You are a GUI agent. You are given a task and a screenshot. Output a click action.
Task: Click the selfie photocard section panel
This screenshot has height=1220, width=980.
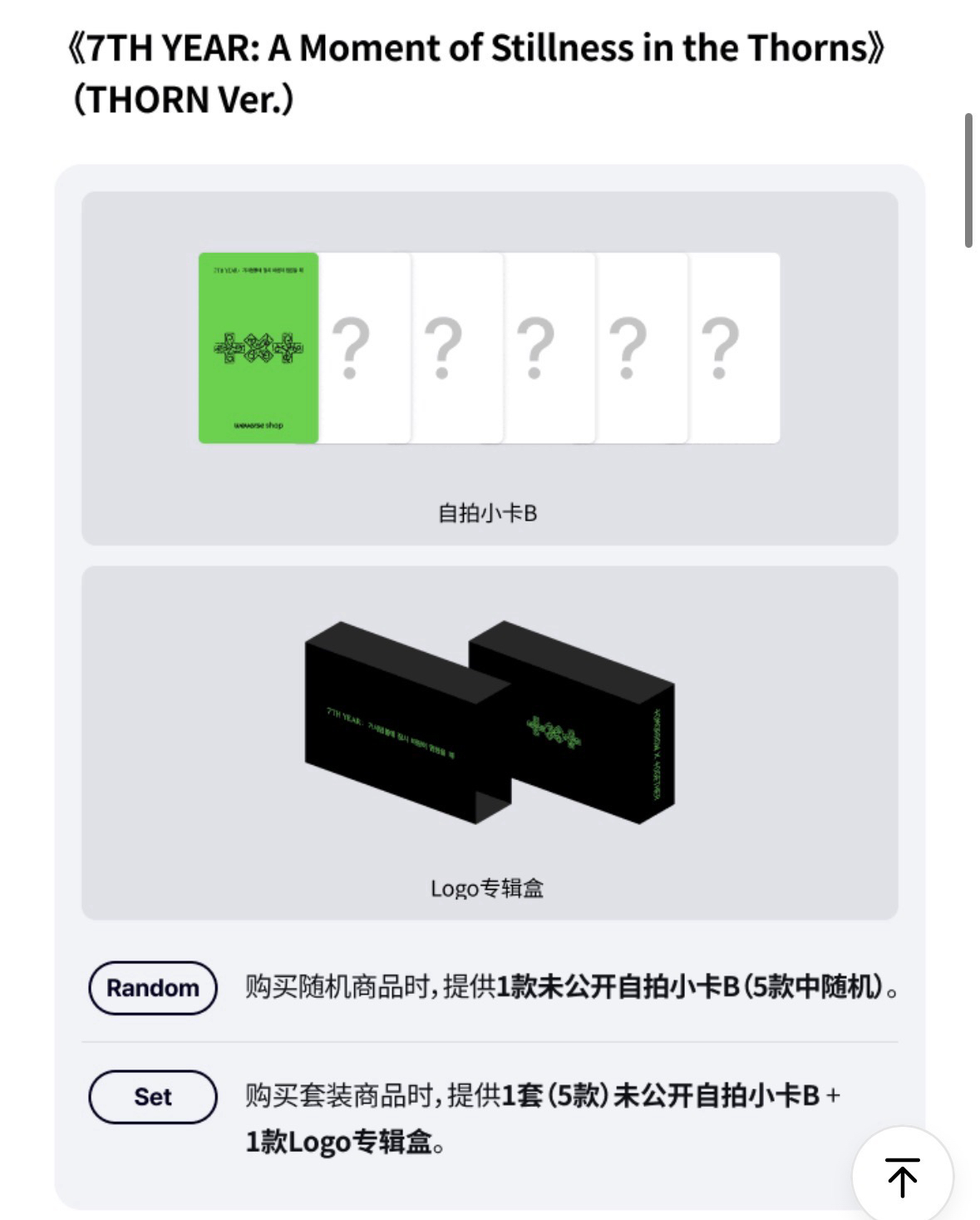pos(490,366)
